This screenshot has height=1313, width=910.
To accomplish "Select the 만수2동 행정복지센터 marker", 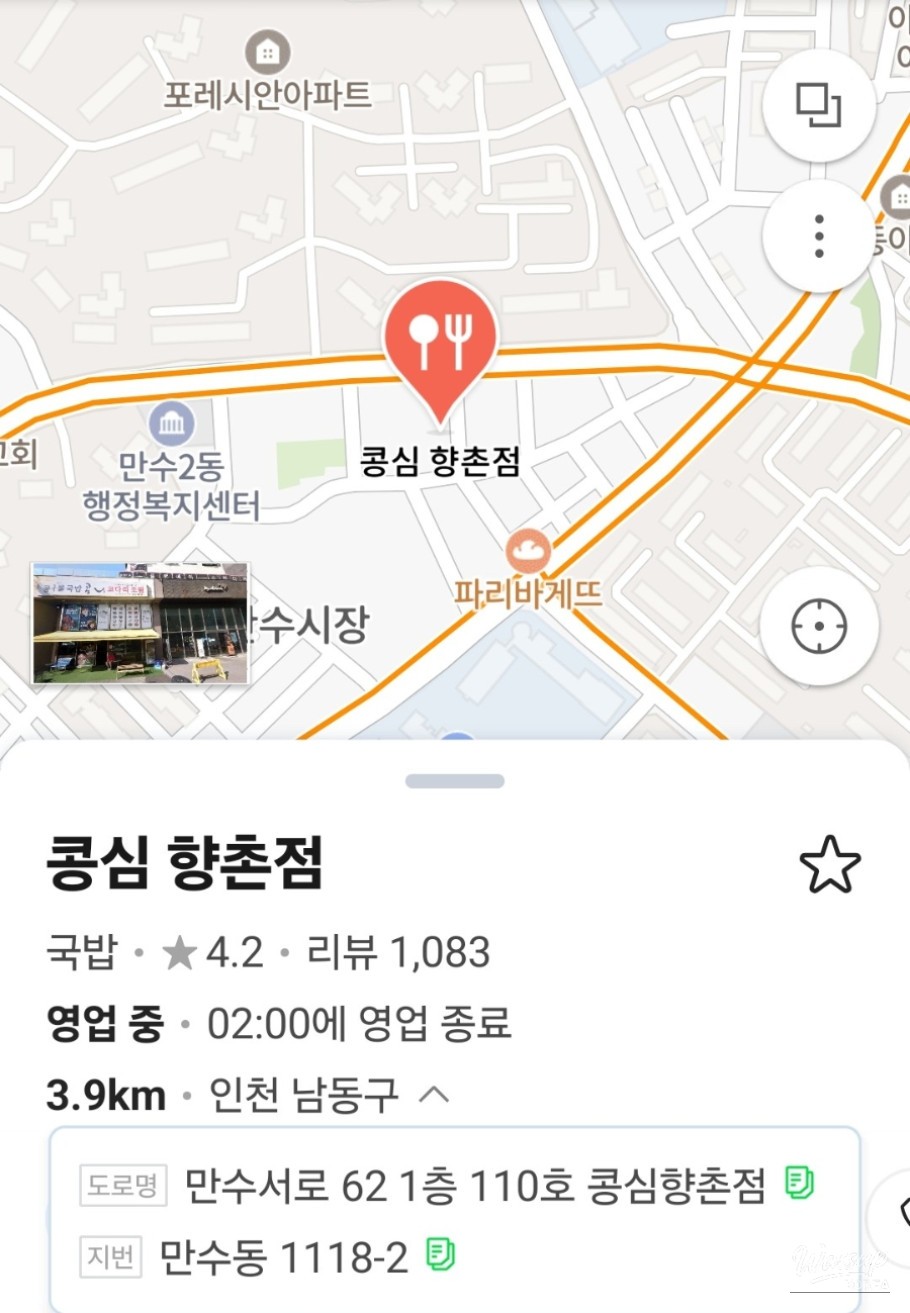I will 172,424.
